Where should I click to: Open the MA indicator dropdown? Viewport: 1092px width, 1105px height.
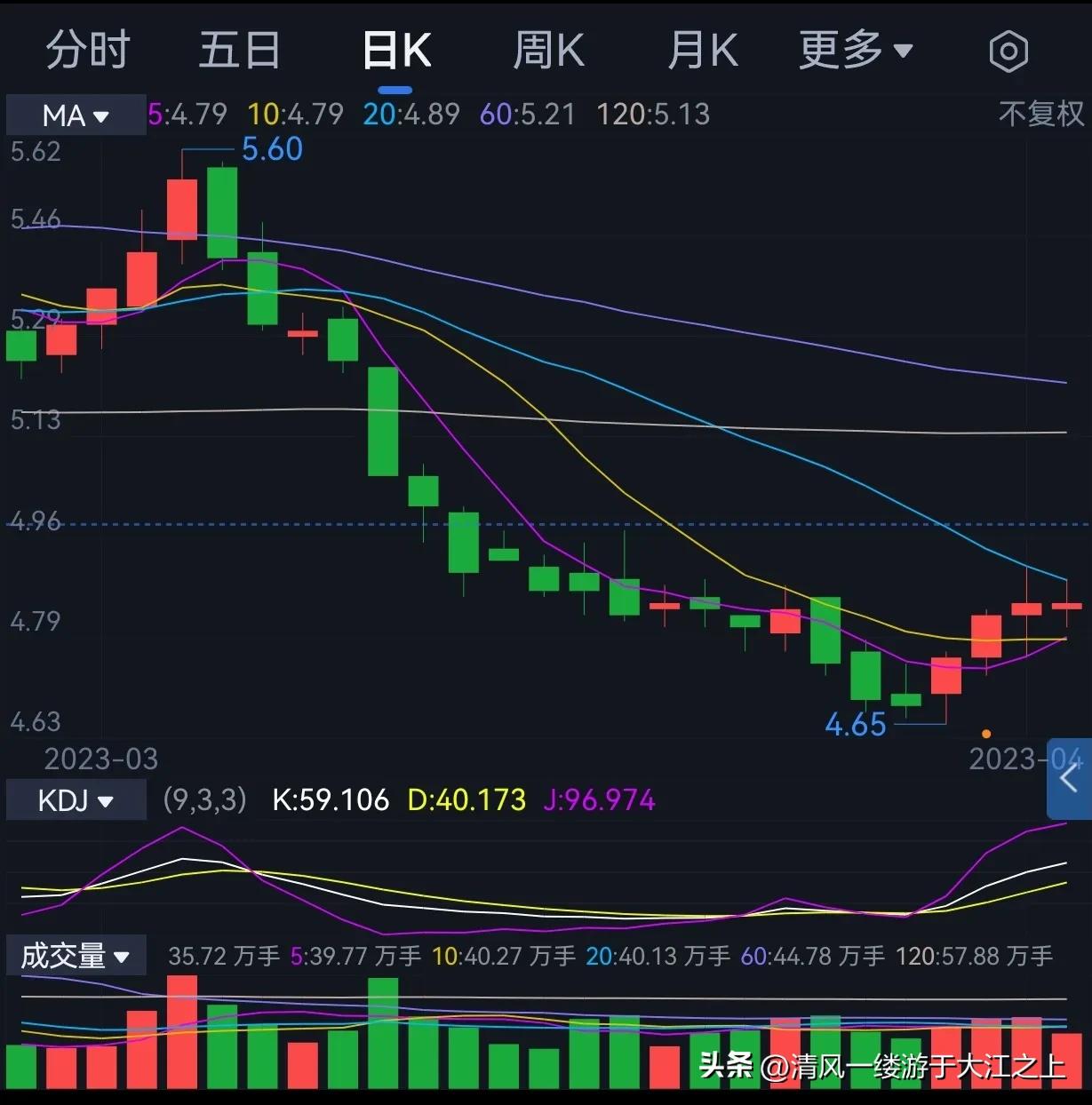coord(76,115)
